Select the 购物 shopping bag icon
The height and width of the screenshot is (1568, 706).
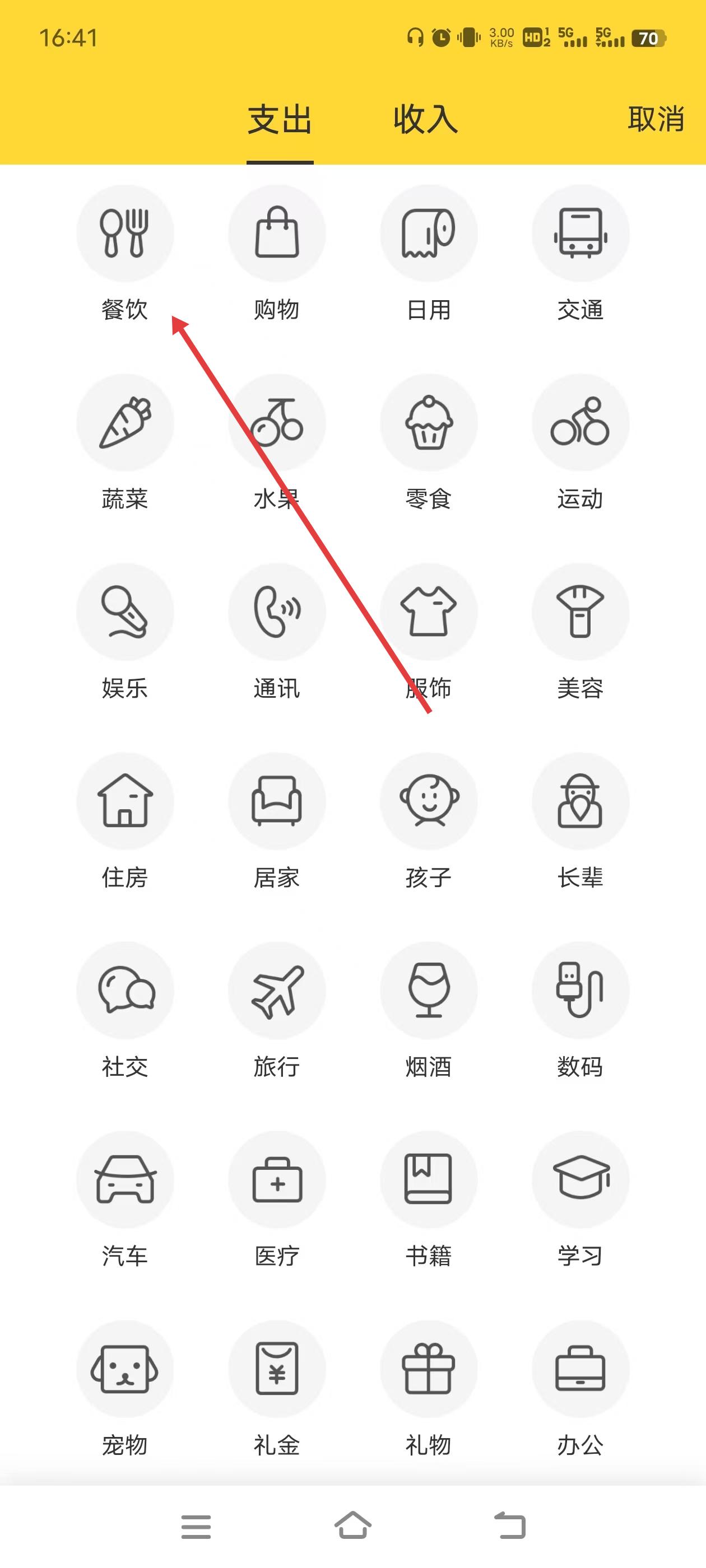pos(277,234)
